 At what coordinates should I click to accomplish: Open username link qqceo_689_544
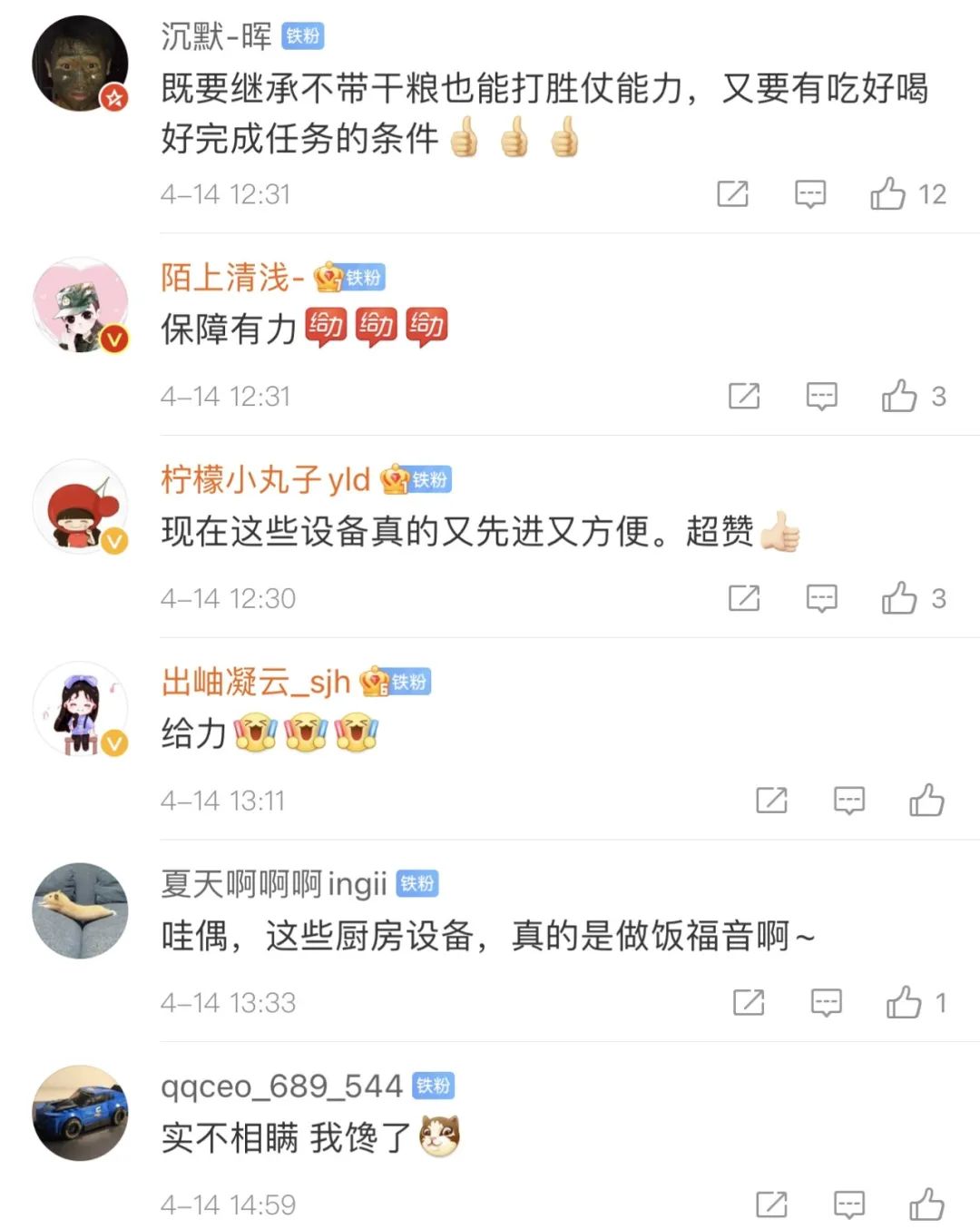click(x=281, y=1086)
